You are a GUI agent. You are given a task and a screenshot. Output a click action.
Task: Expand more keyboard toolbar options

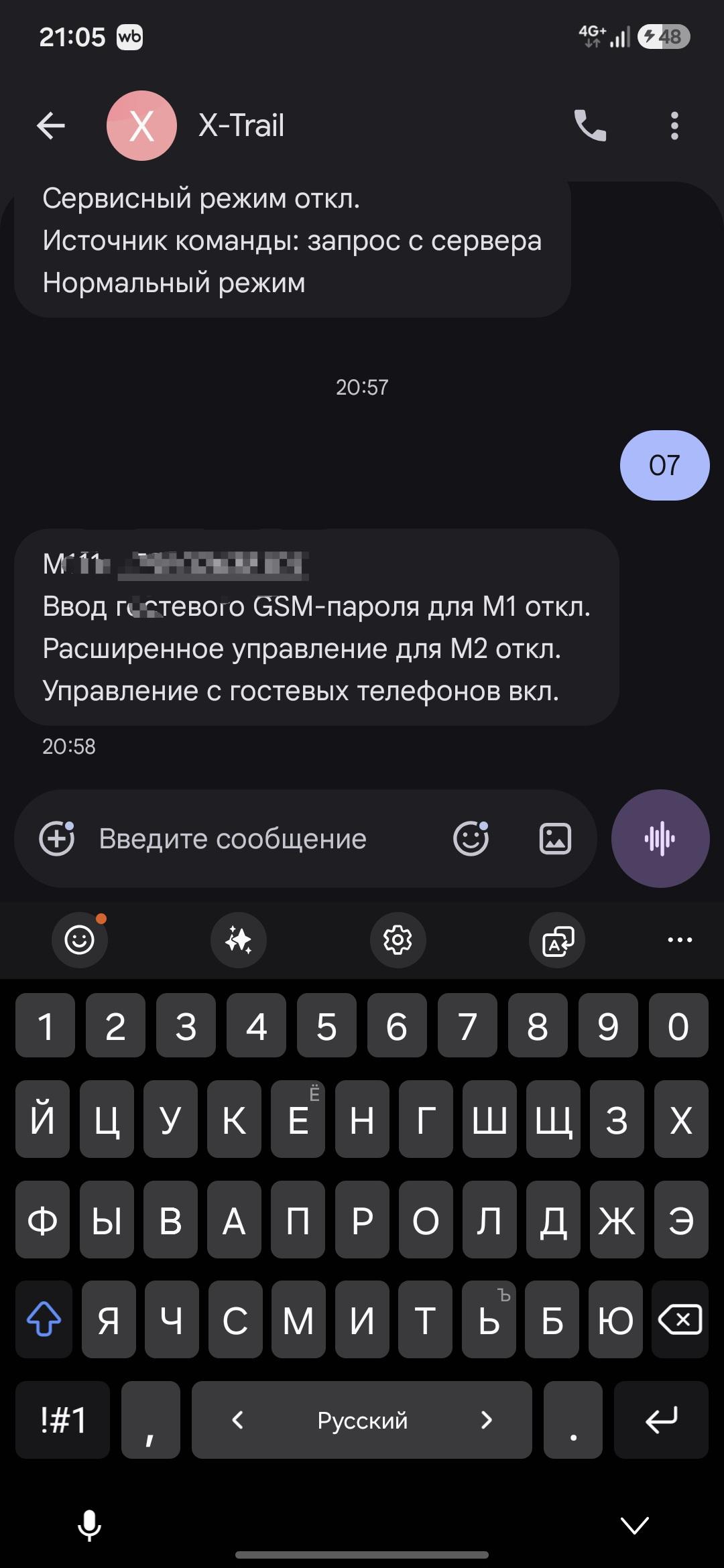point(680,939)
